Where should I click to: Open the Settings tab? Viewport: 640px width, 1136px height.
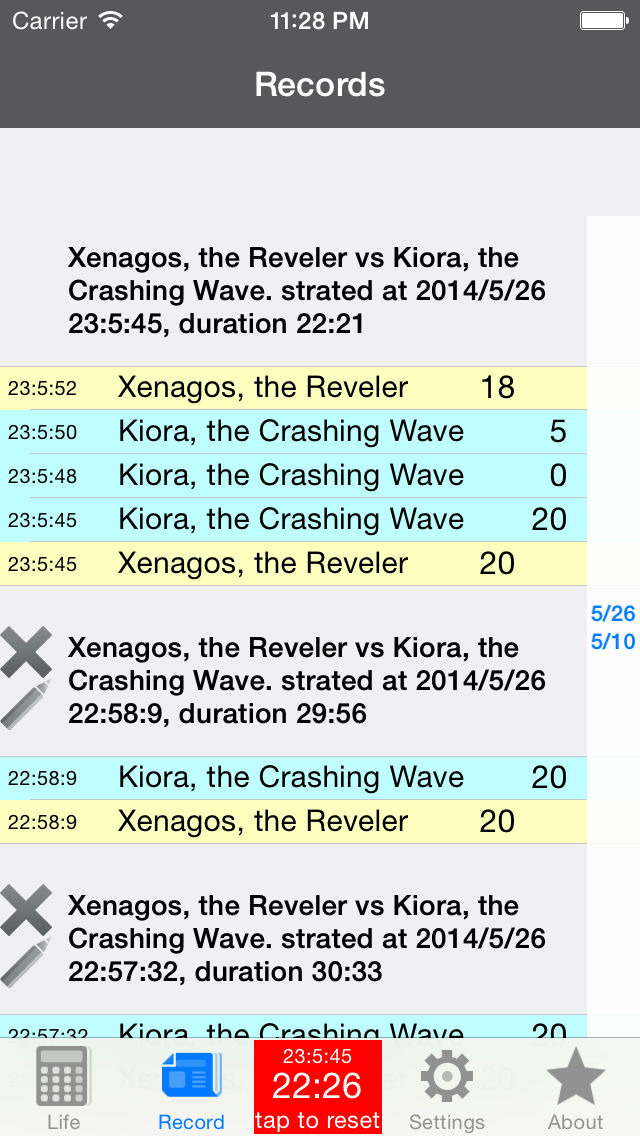click(447, 1088)
